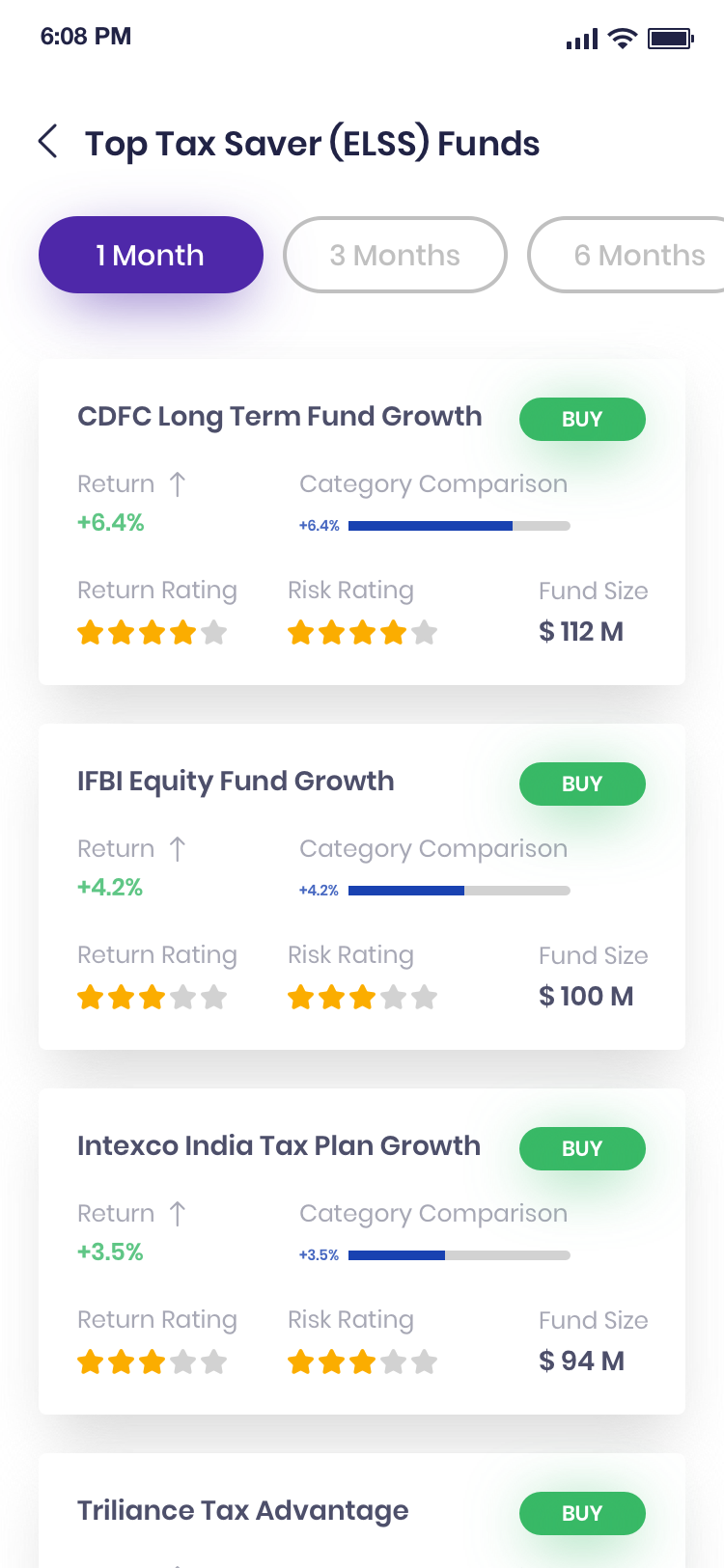
Task: Open CDFC Long Term Fund Growth card
Action: pyautogui.click(x=362, y=522)
